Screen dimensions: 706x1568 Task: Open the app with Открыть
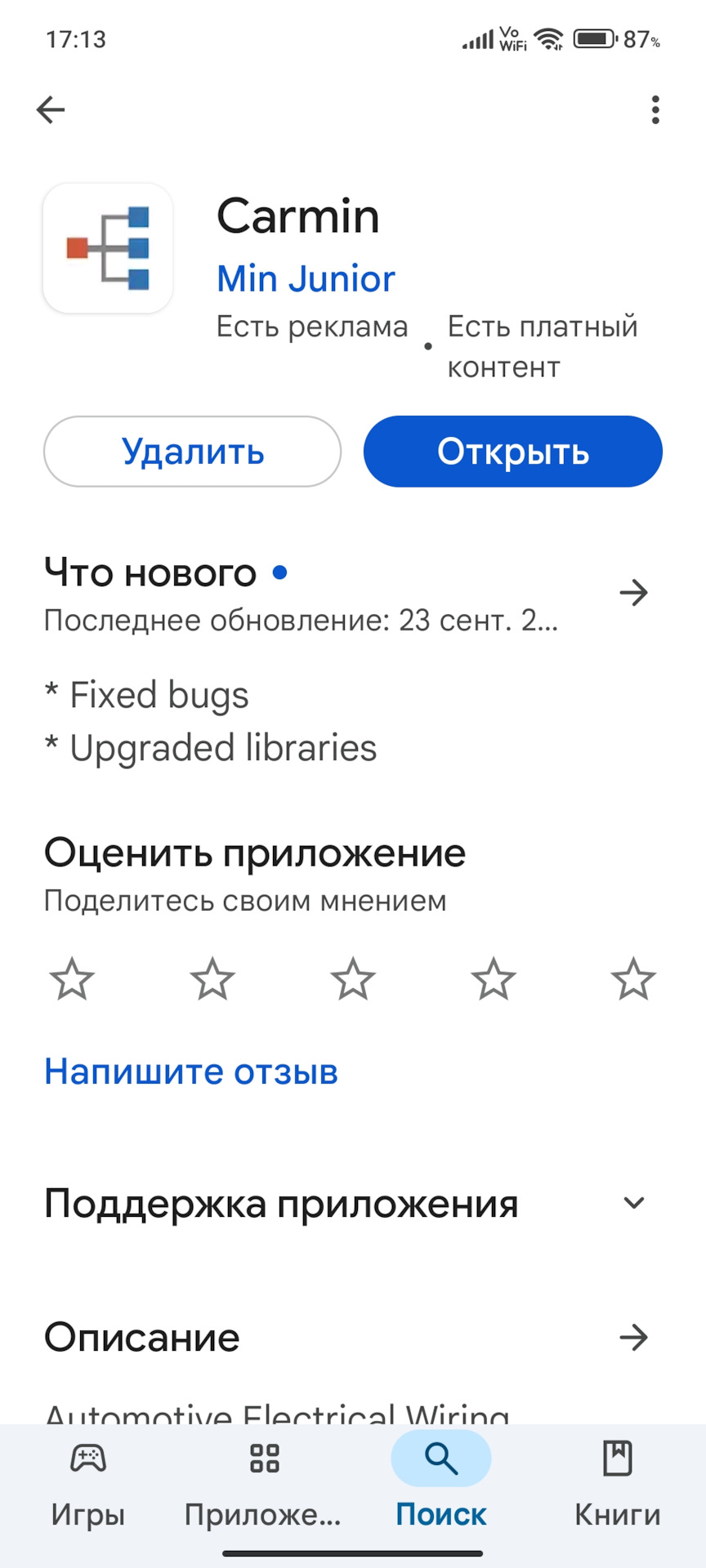point(513,452)
